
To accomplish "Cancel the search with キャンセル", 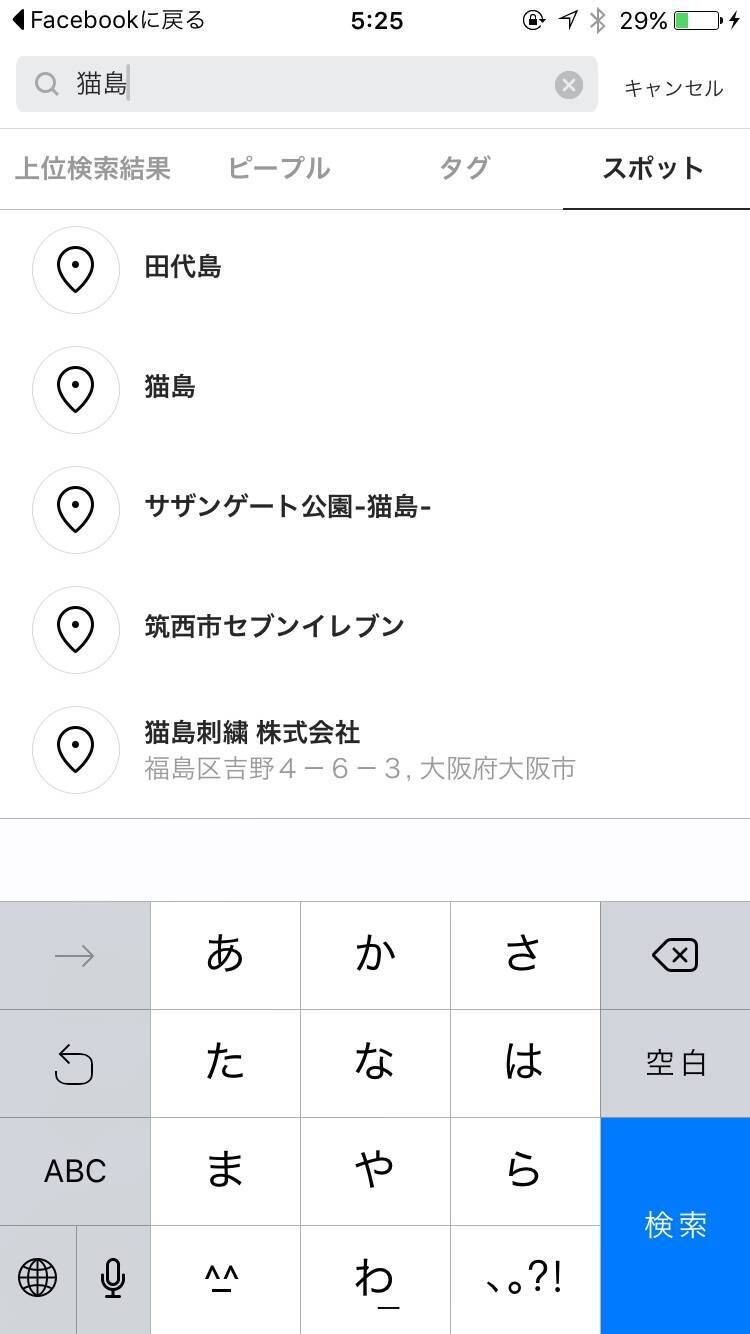I will (x=673, y=88).
